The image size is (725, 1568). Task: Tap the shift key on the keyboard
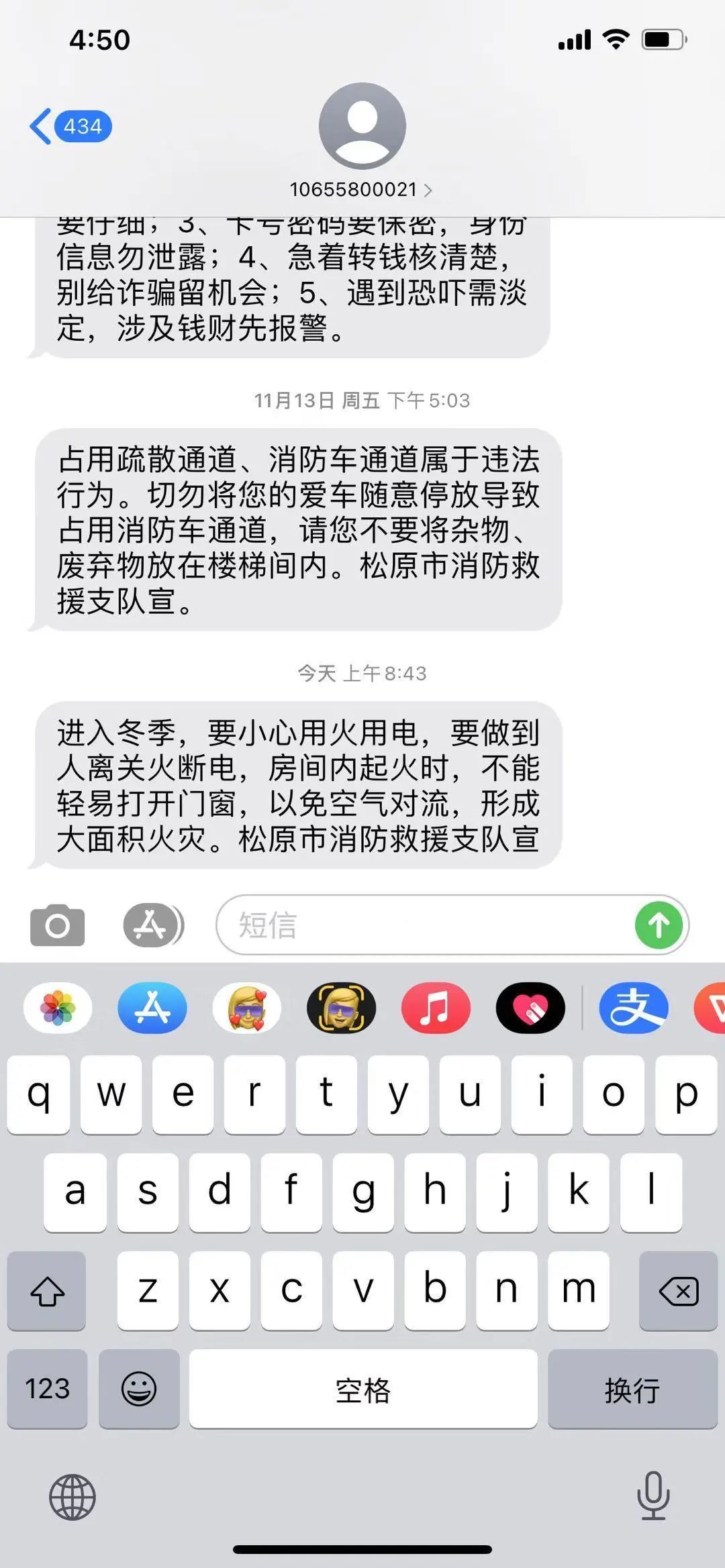[x=47, y=1290]
